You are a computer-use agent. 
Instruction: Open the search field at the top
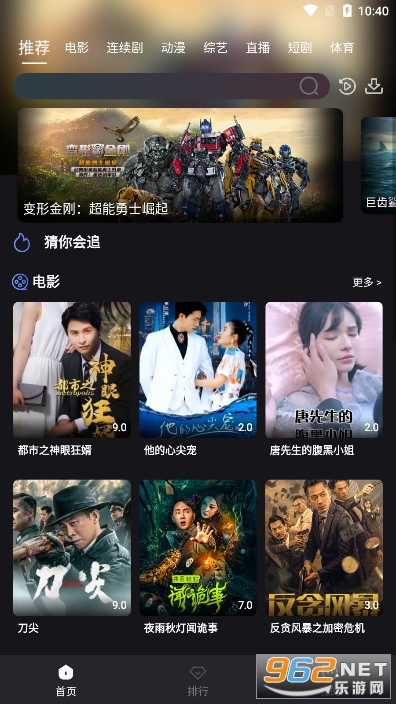pos(172,86)
